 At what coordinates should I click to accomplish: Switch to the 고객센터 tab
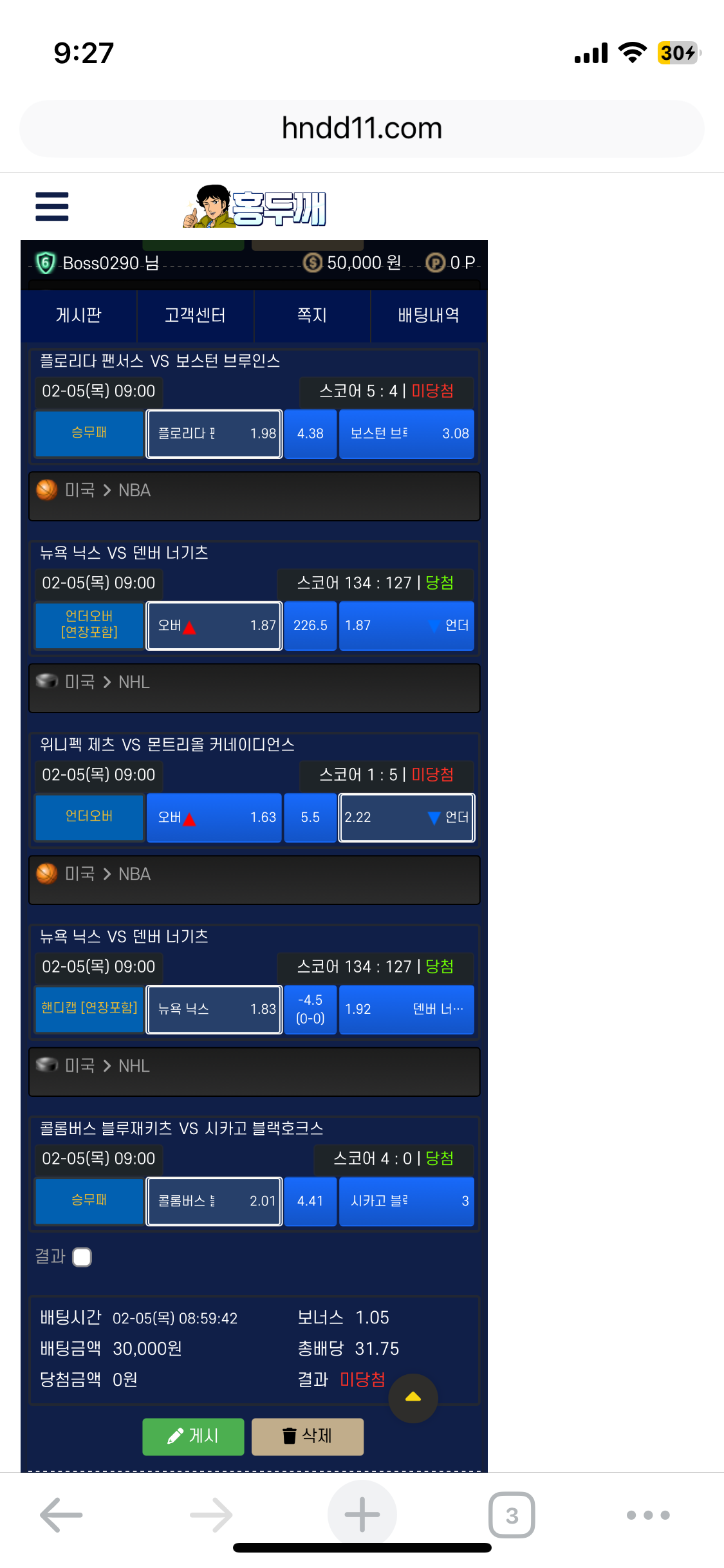(x=195, y=315)
